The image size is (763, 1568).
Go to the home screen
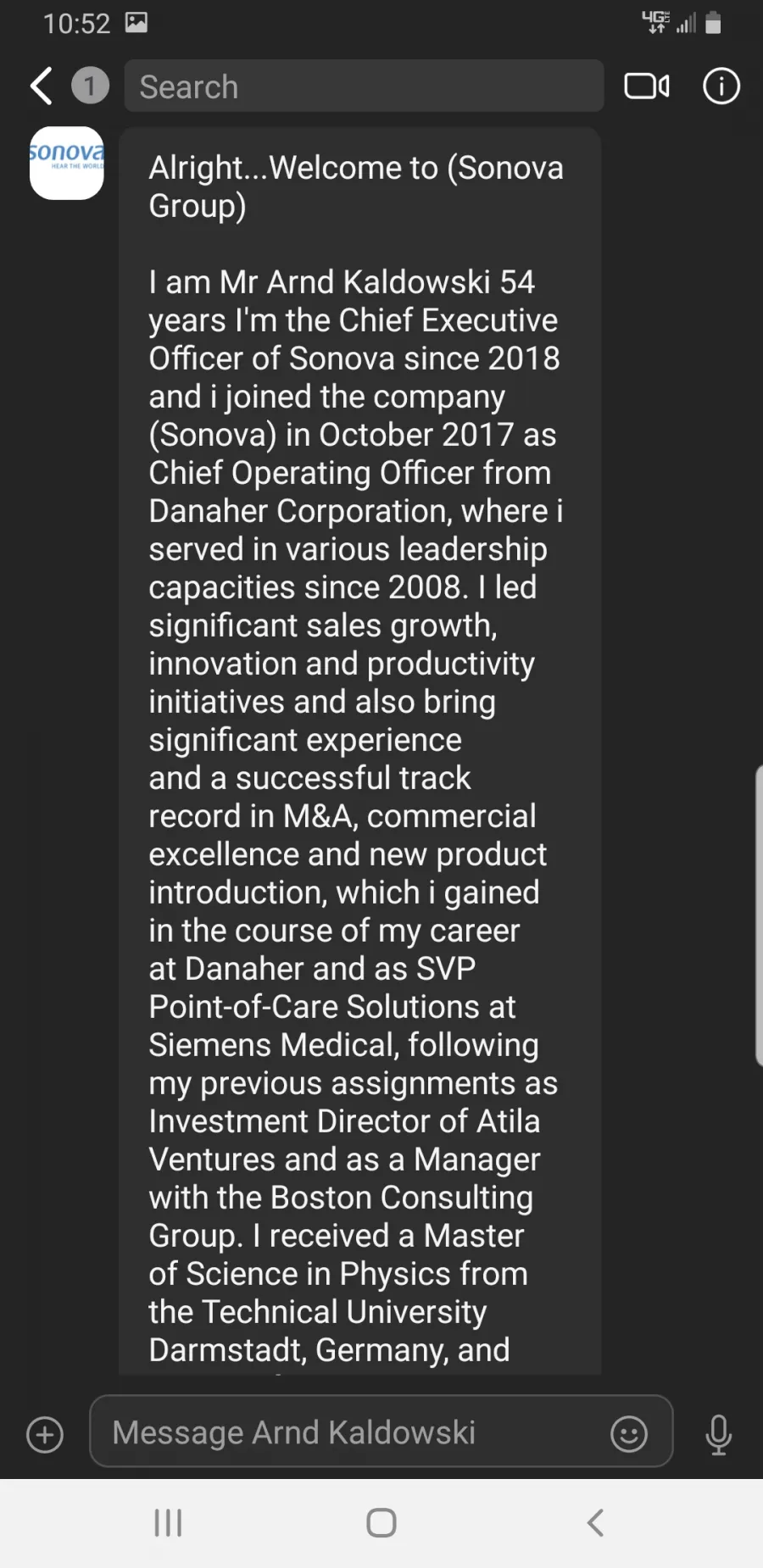point(381,1523)
